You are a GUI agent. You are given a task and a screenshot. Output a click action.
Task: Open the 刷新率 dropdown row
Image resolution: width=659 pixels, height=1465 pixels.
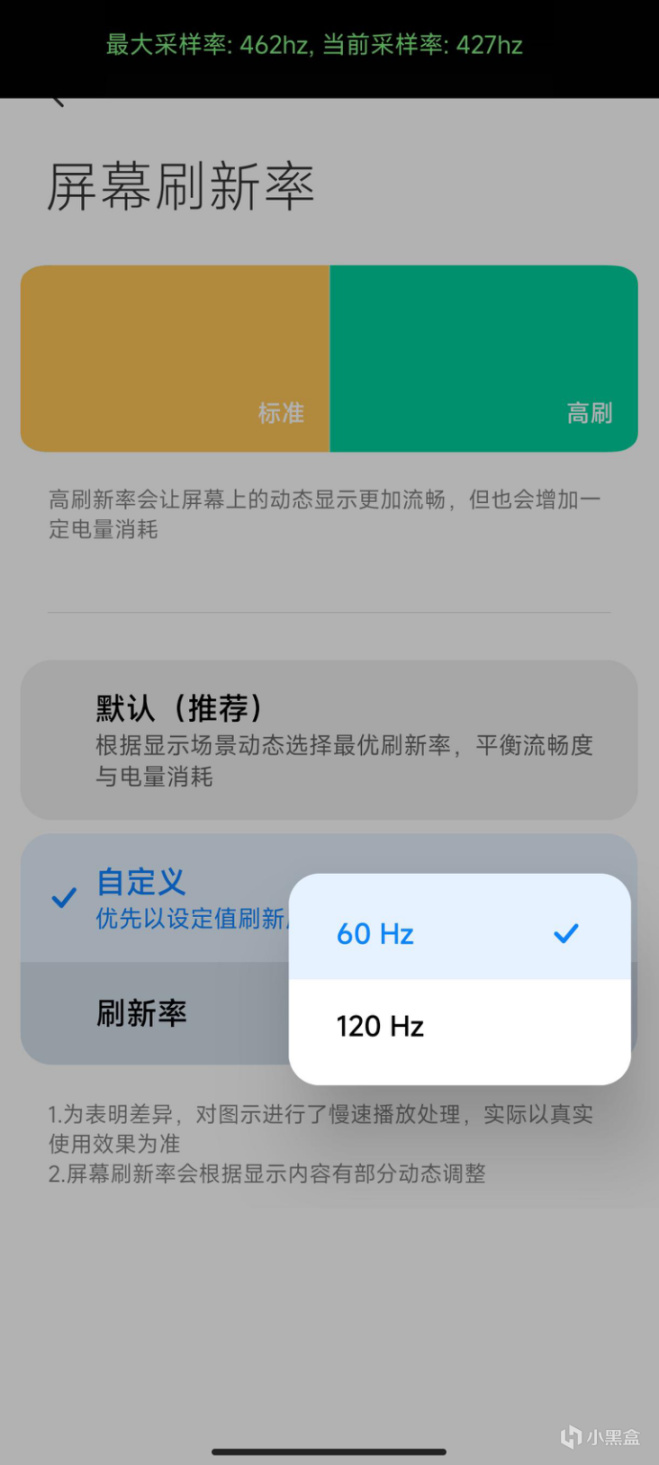click(x=150, y=1014)
